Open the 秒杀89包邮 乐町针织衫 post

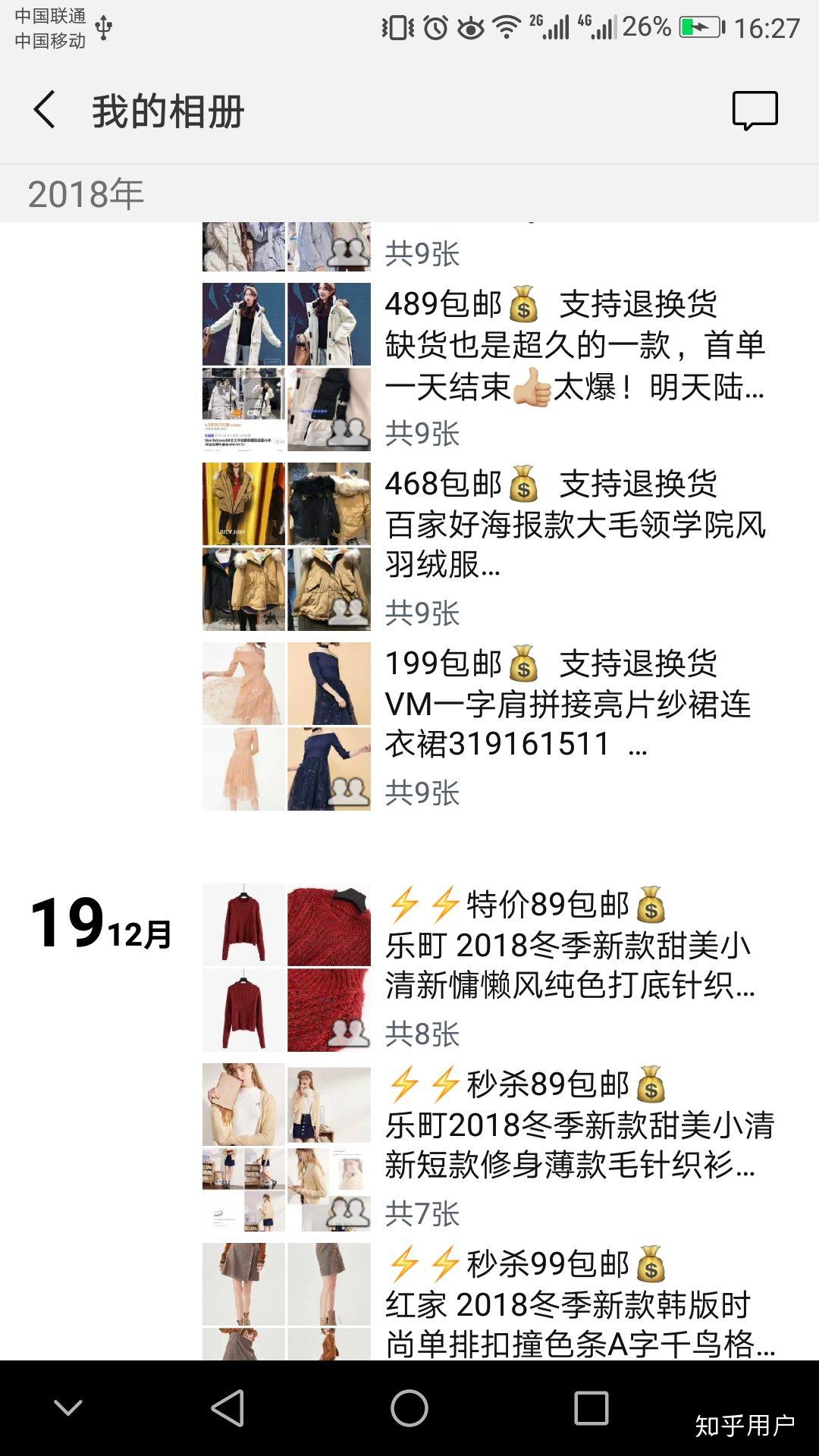click(576, 1125)
